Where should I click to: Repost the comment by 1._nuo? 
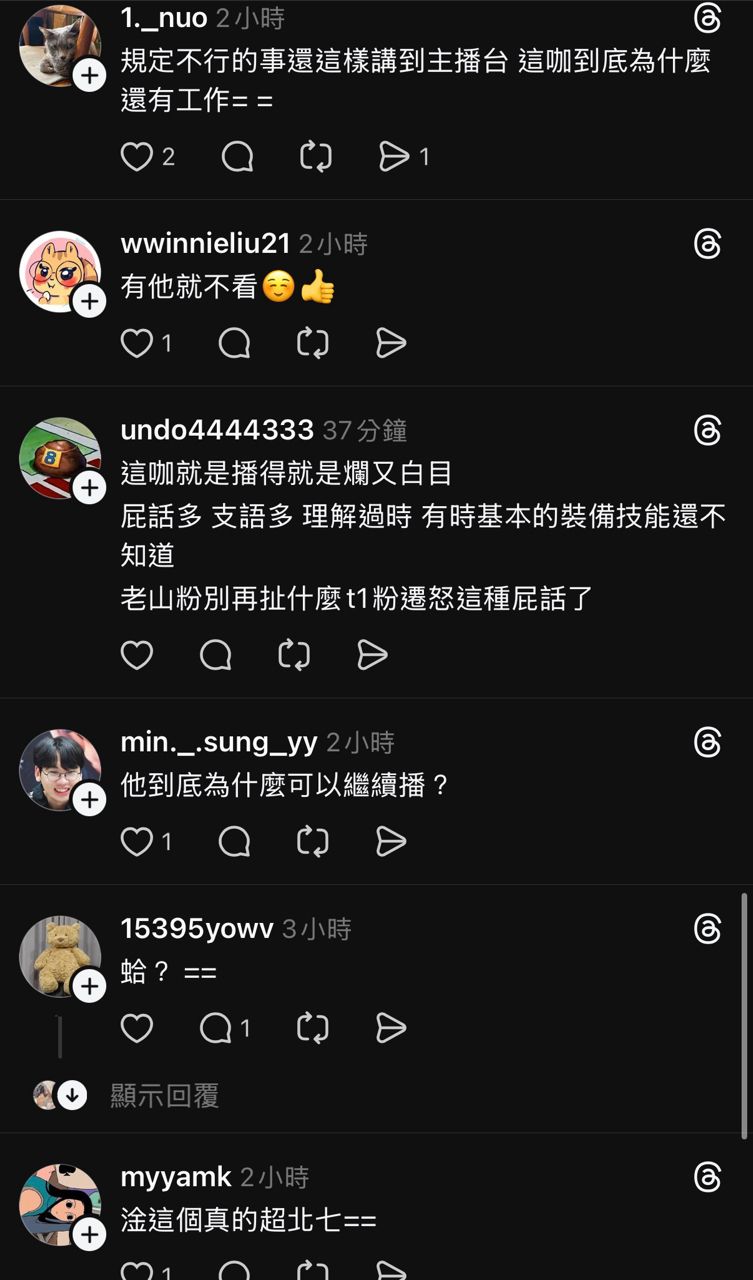(x=316, y=156)
